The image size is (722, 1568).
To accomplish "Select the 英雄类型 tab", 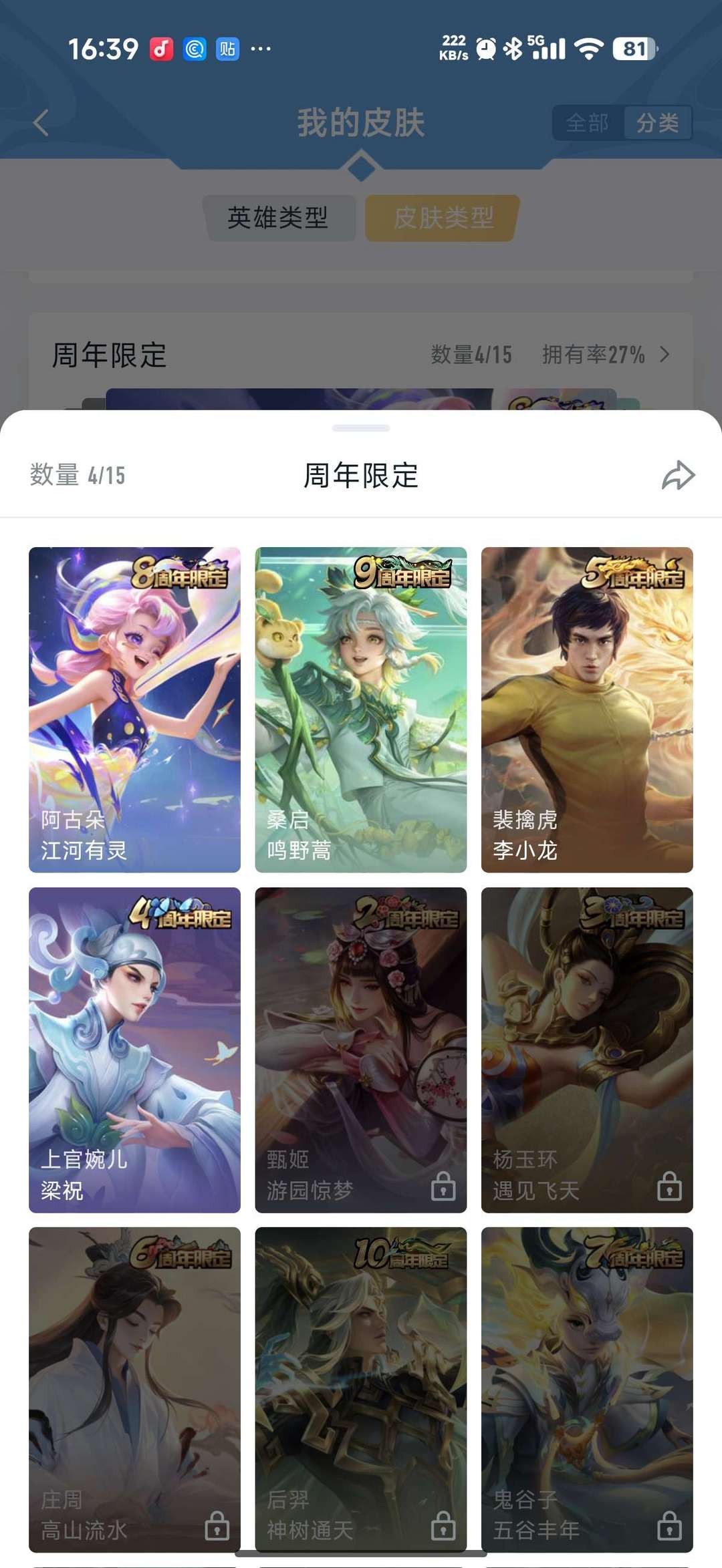I will [278, 218].
